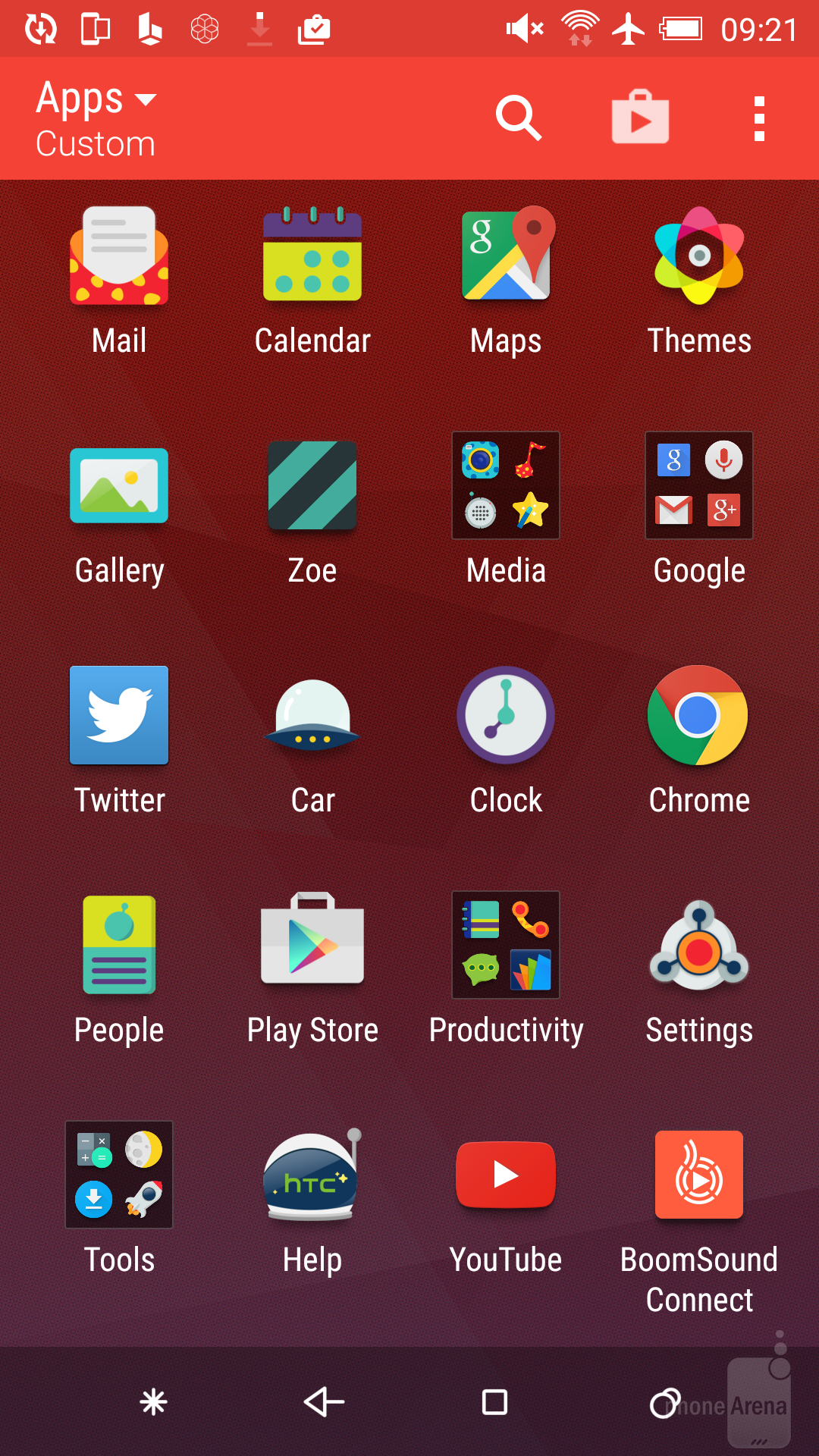This screenshot has height=1456, width=819.
Task: Open the Themes app
Action: (699, 258)
